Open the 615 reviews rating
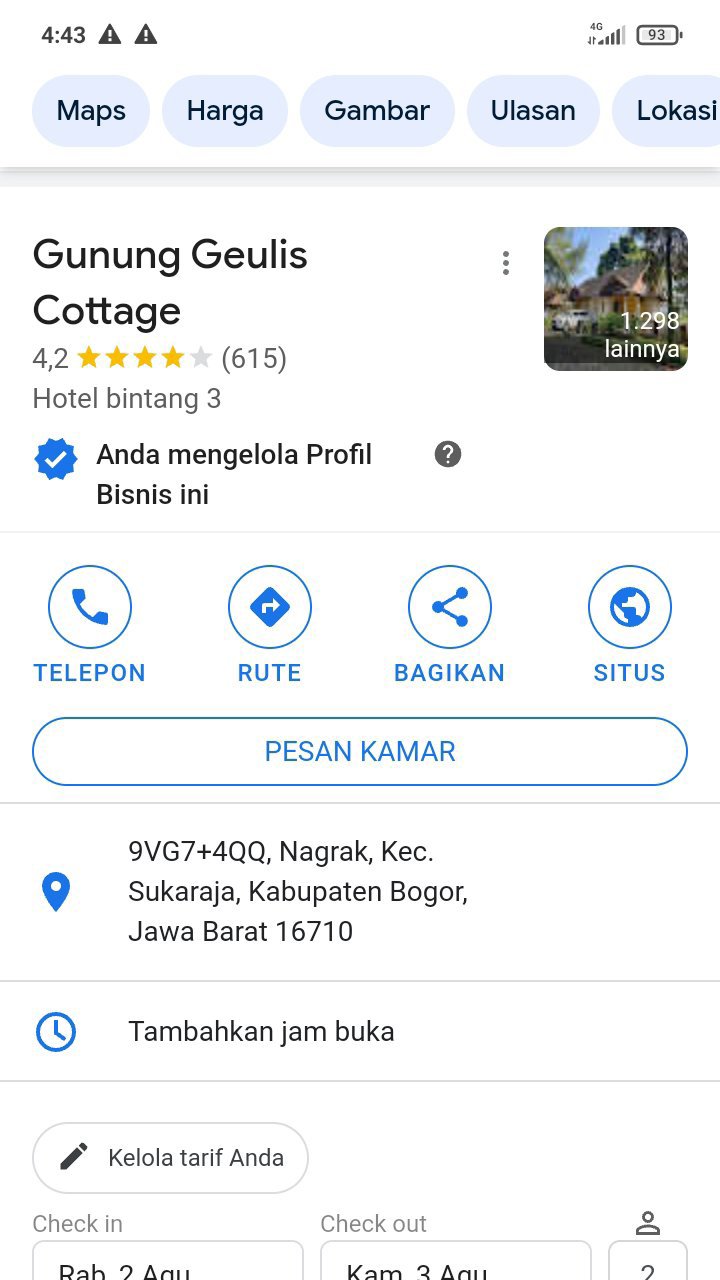This screenshot has width=720, height=1280. [253, 358]
